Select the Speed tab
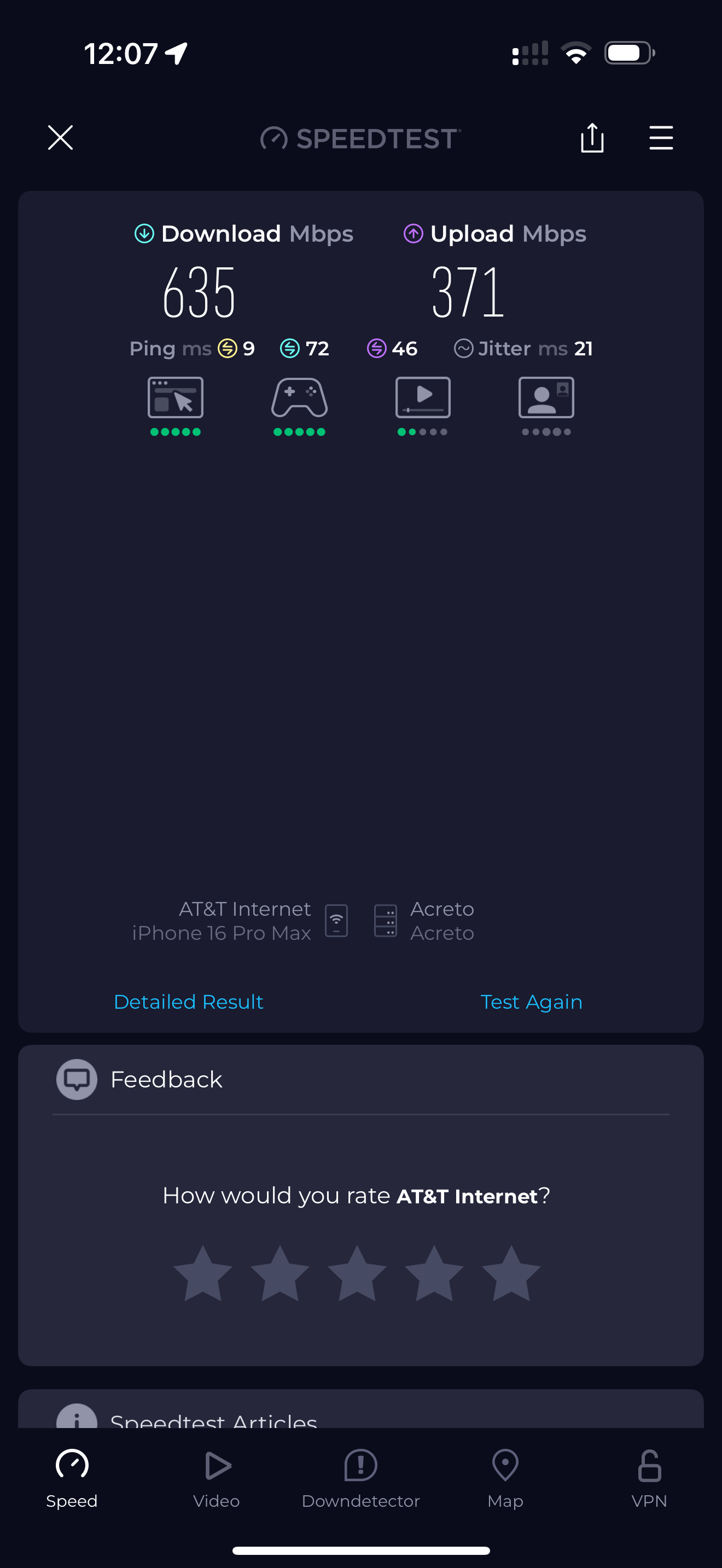722x1568 pixels. (x=72, y=1478)
